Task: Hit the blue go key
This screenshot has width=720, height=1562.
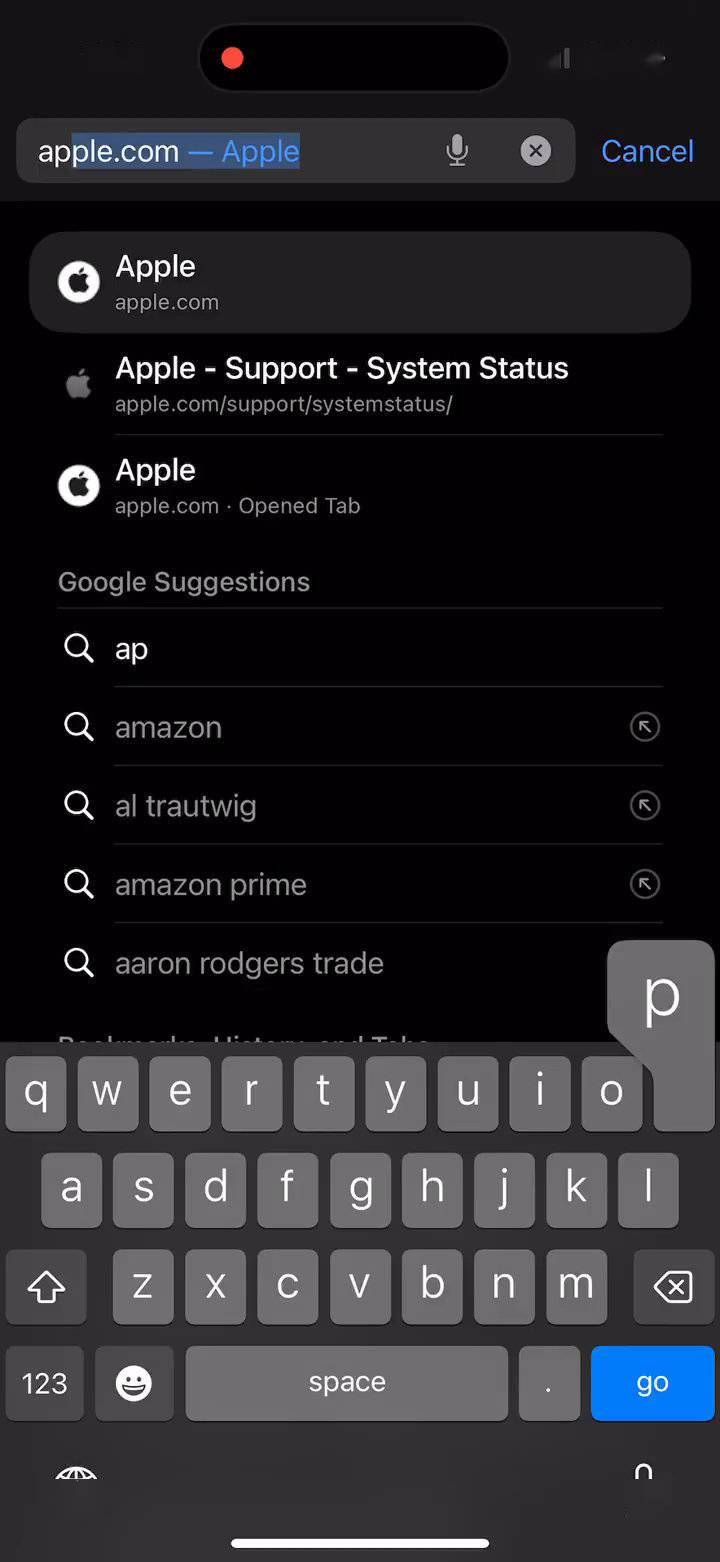Action: point(652,1383)
